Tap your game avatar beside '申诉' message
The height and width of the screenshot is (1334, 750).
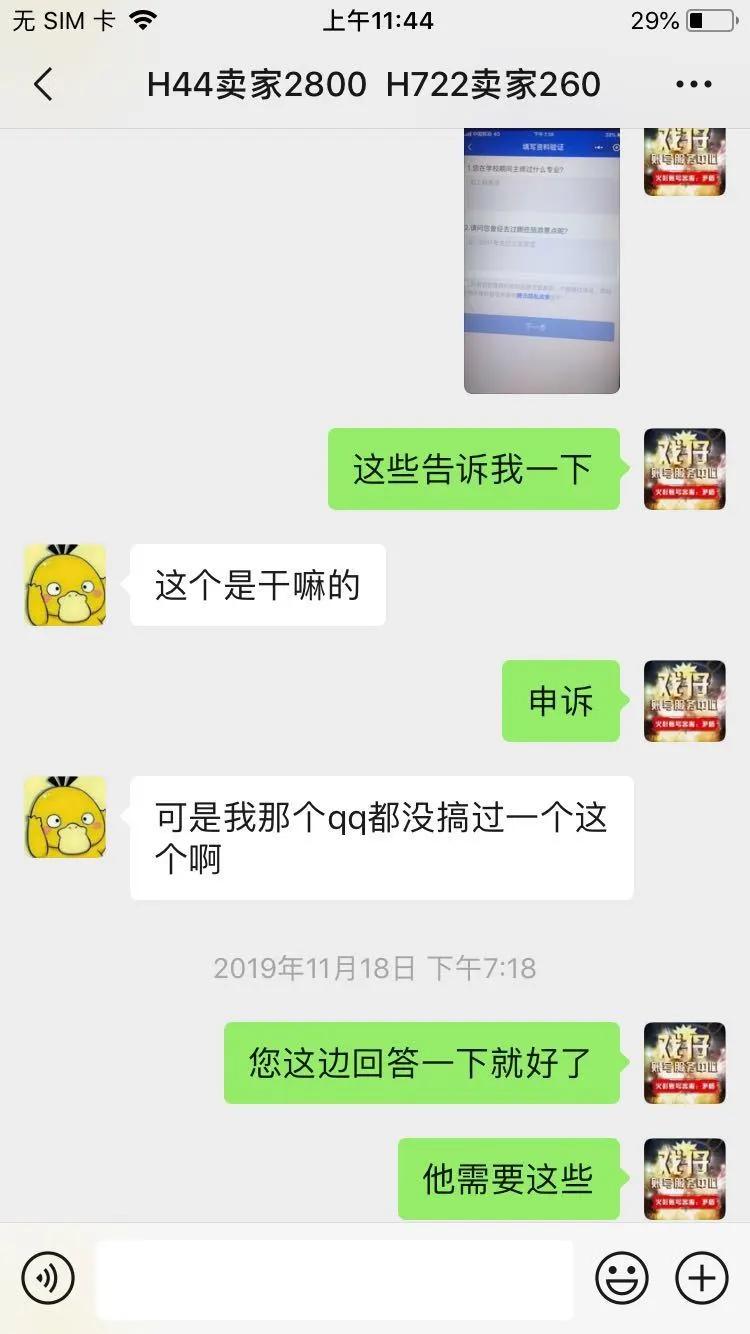click(x=684, y=701)
